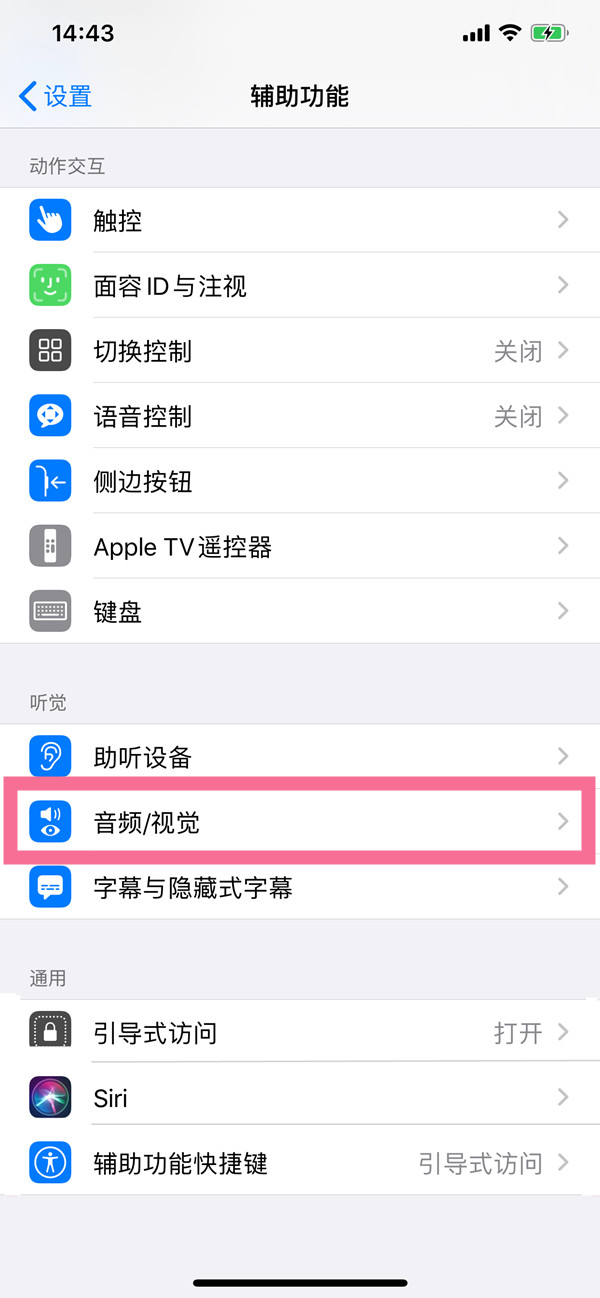
Task: Open 音频/视觉 settings
Action: tap(300, 822)
